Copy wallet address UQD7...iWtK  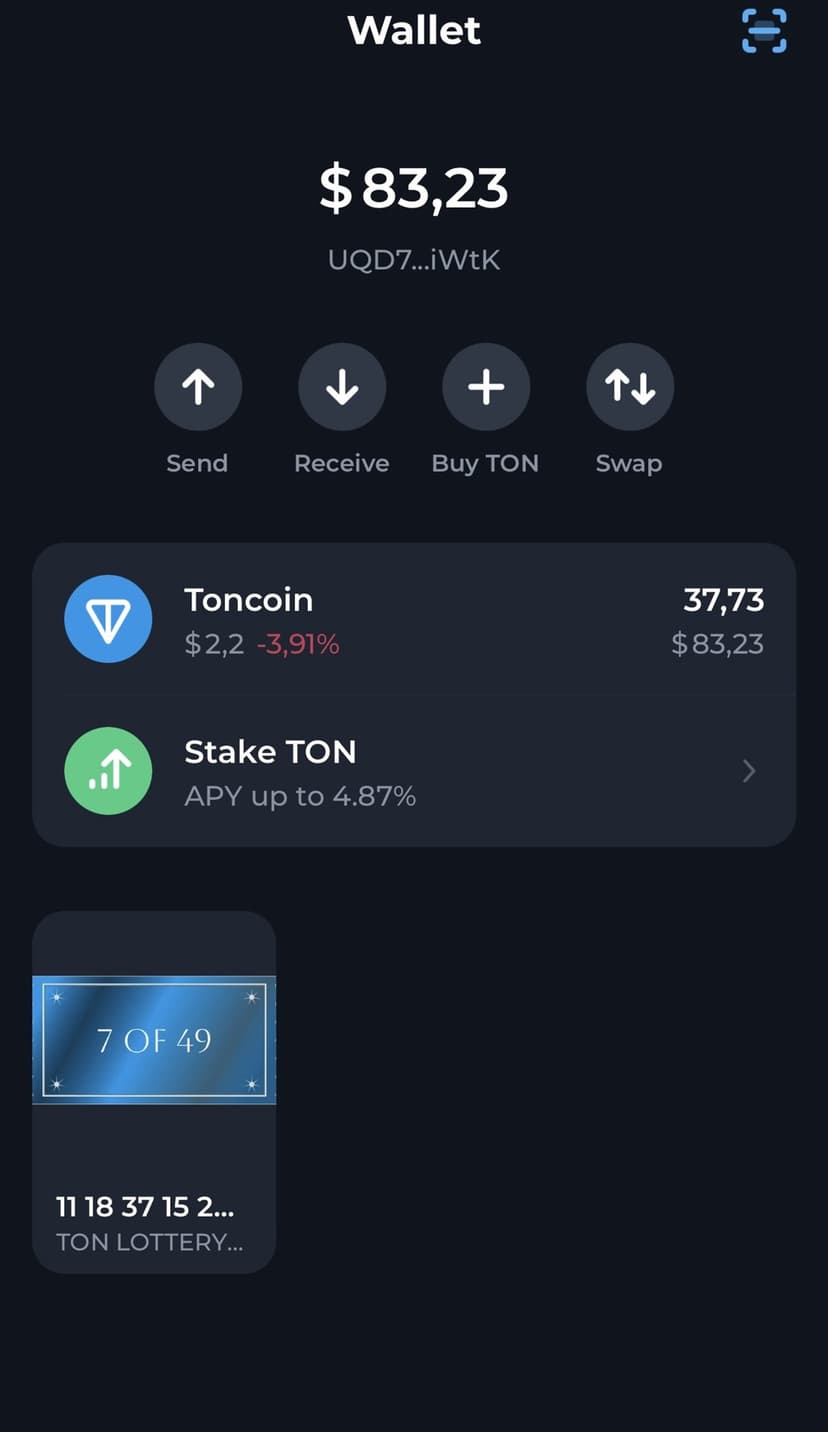[x=414, y=260]
